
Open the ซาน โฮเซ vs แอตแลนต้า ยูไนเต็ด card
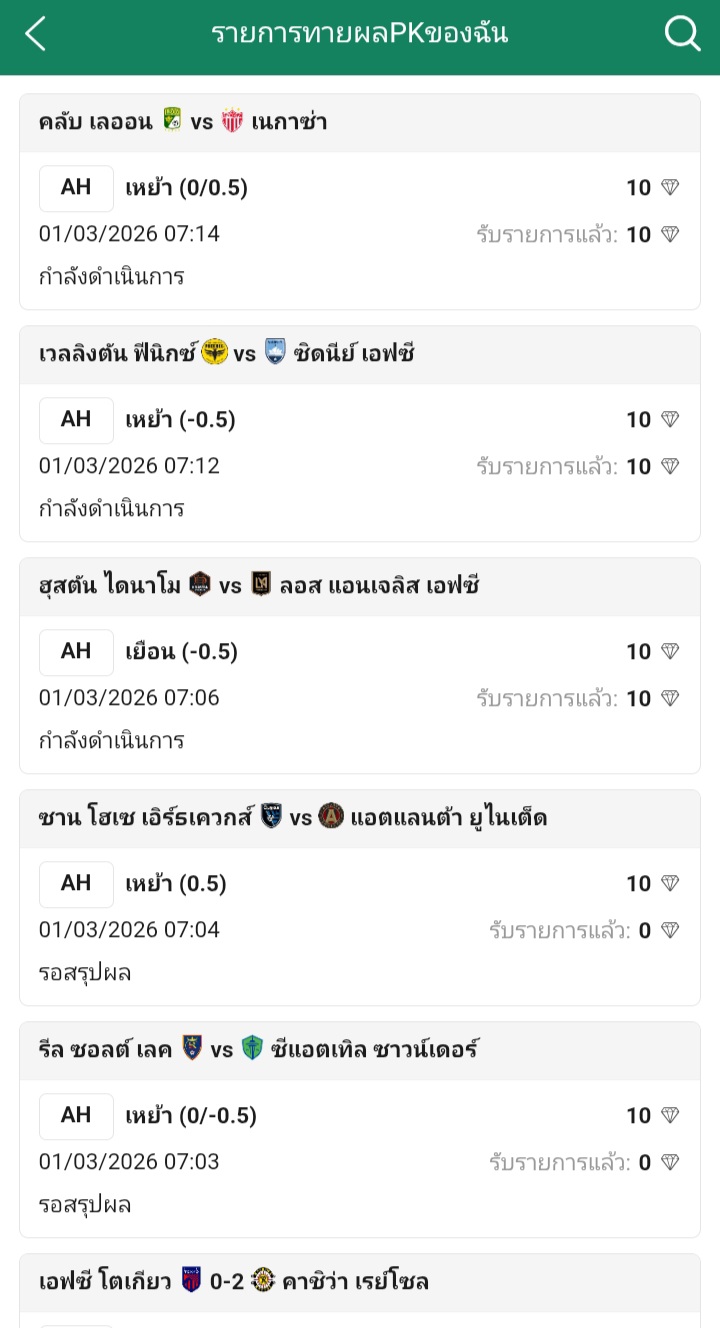point(360,898)
